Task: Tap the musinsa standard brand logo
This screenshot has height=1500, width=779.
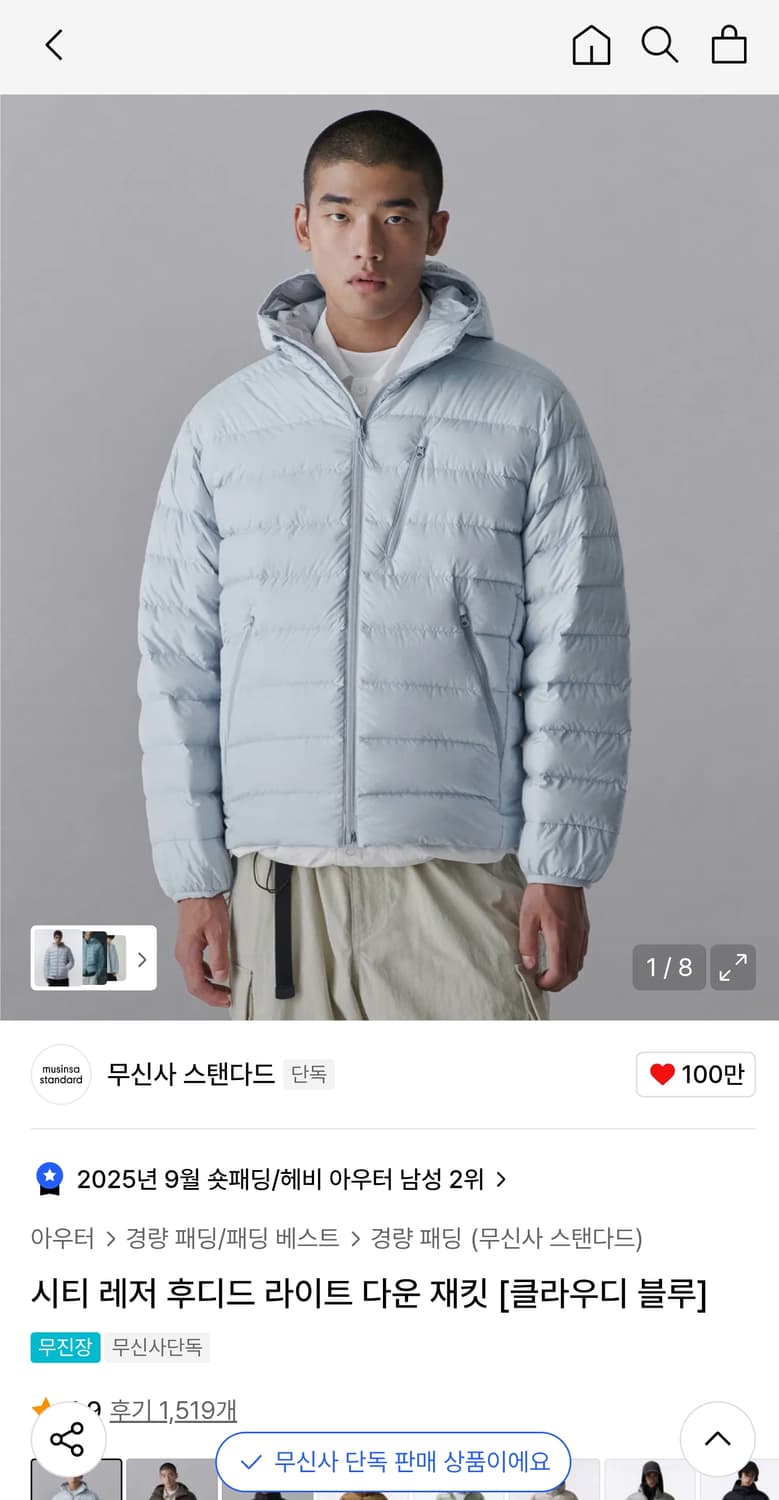Action: pyautogui.click(x=61, y=1074)
